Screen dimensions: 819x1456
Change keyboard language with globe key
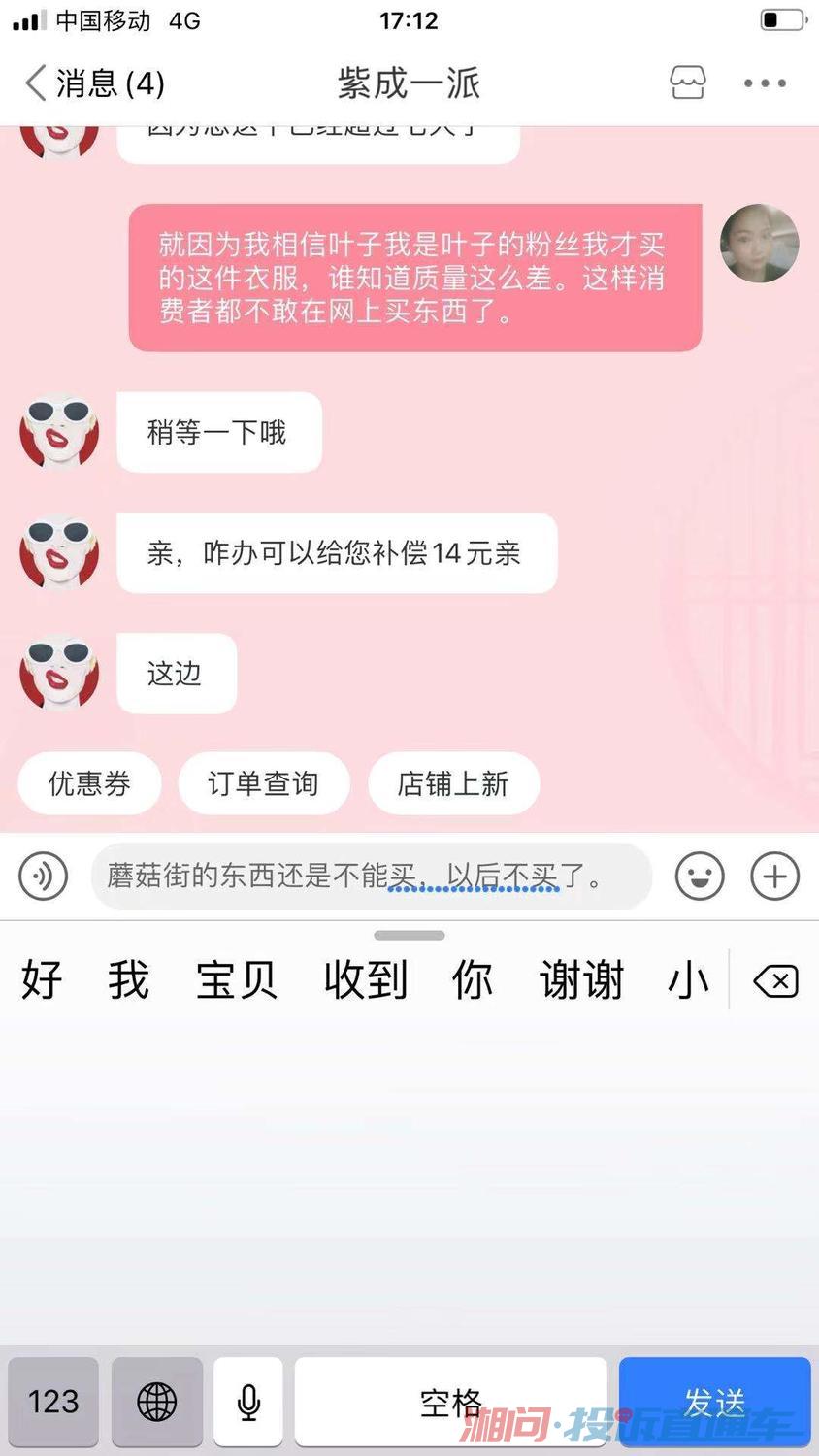[156, 1401]
